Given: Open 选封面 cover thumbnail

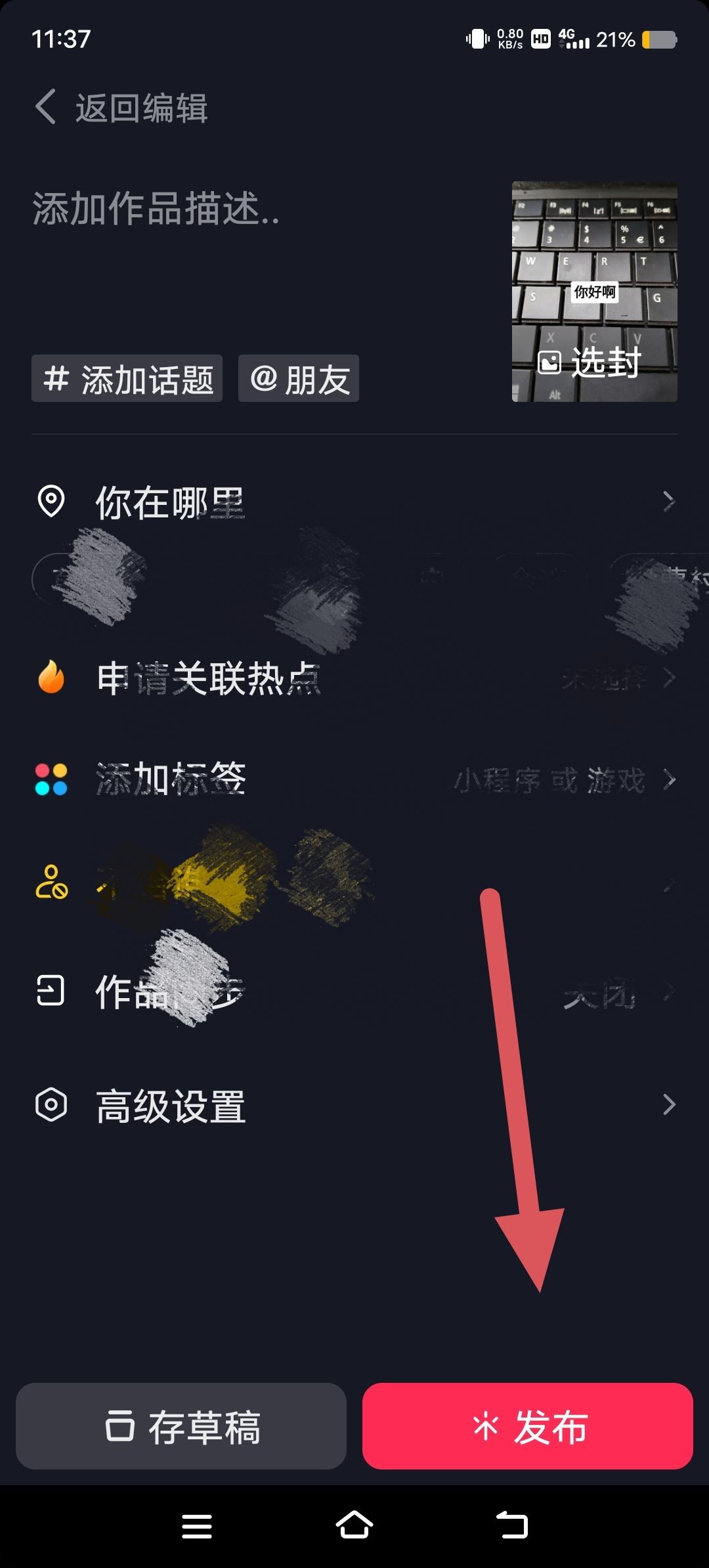Looking at the screenshot, I should click(x=594, y=292).
